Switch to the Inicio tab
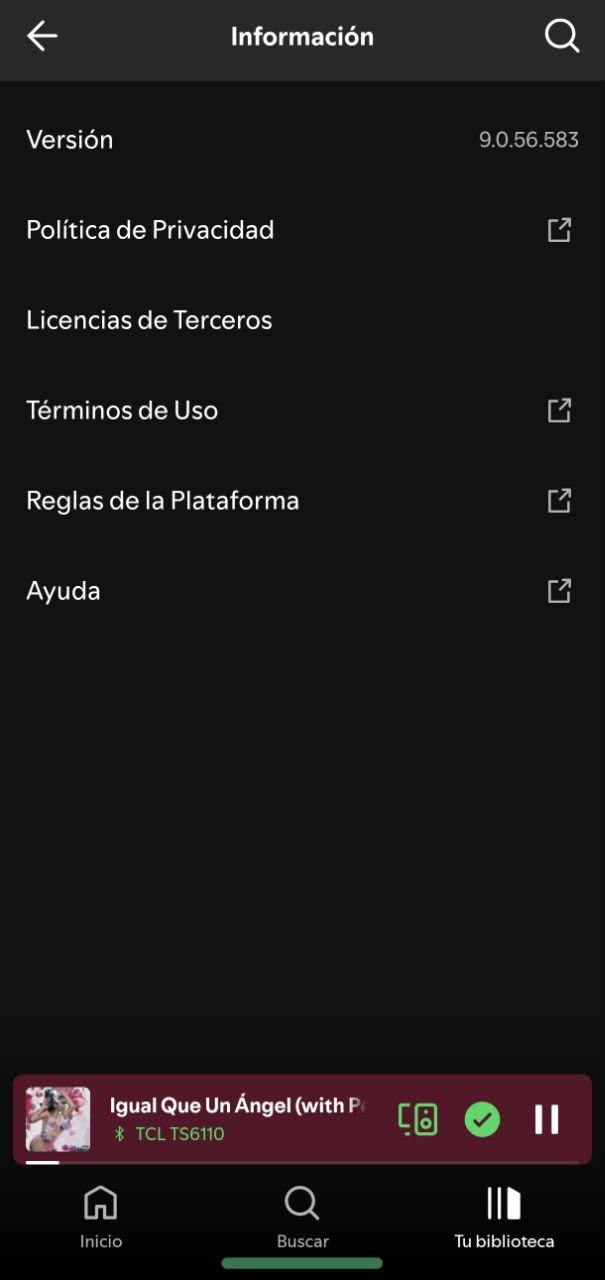The height and width of the screenshot is (1280, 605). (x=101, y=1217)
